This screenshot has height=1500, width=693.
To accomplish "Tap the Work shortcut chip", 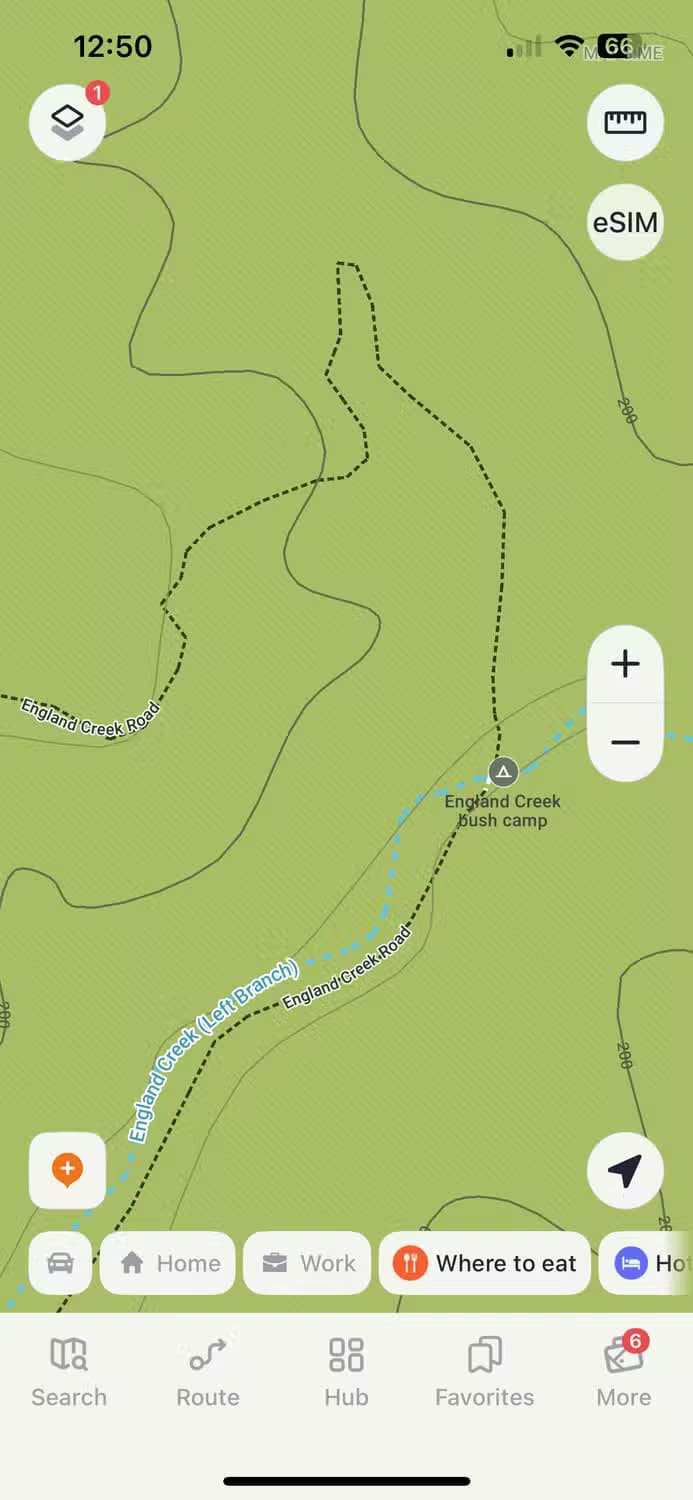I will pyautogui.click(x=307, y=1263).
